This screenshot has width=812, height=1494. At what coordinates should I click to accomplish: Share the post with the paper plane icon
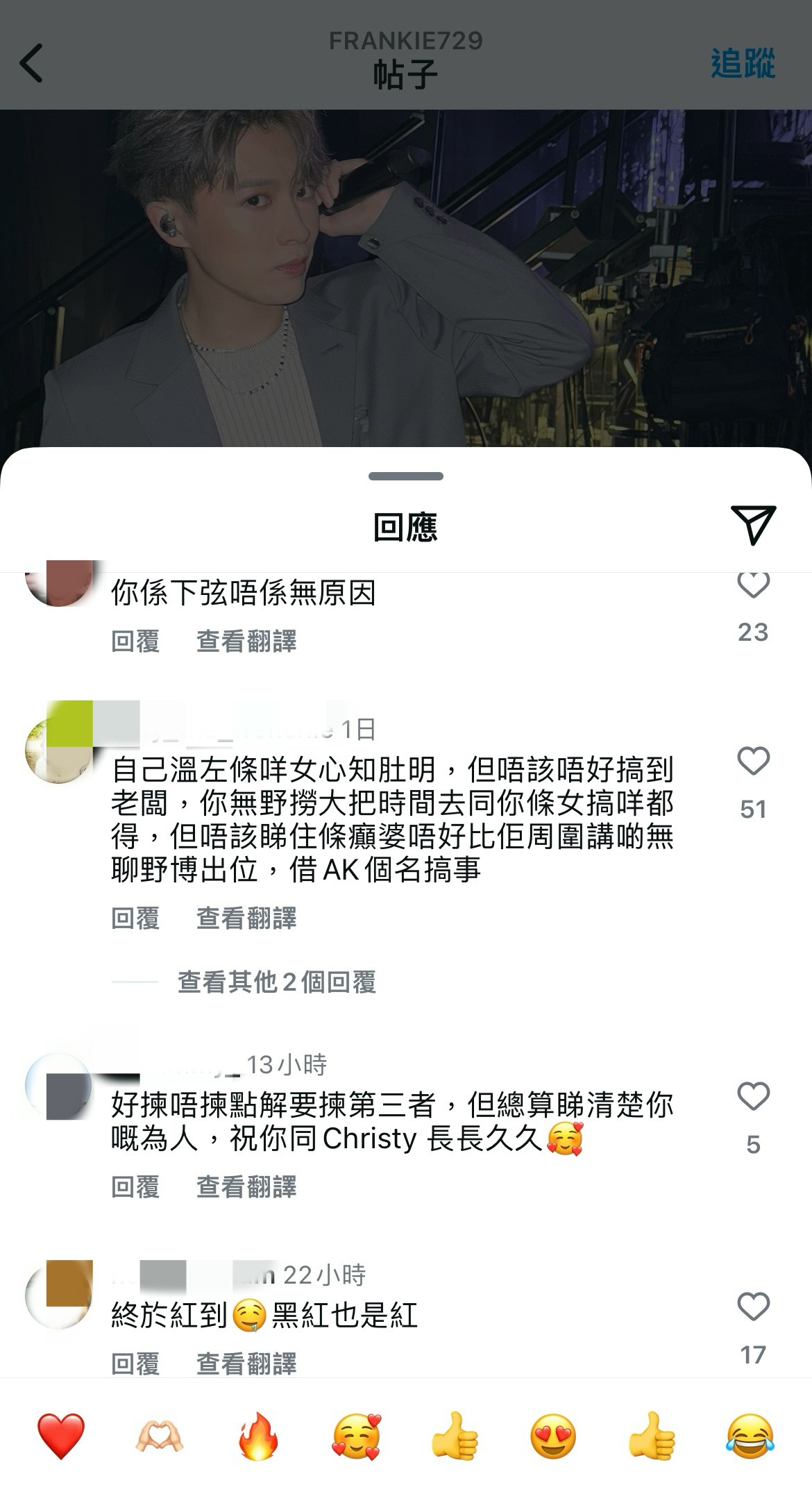pyautogui.click(x=752, y=524)
